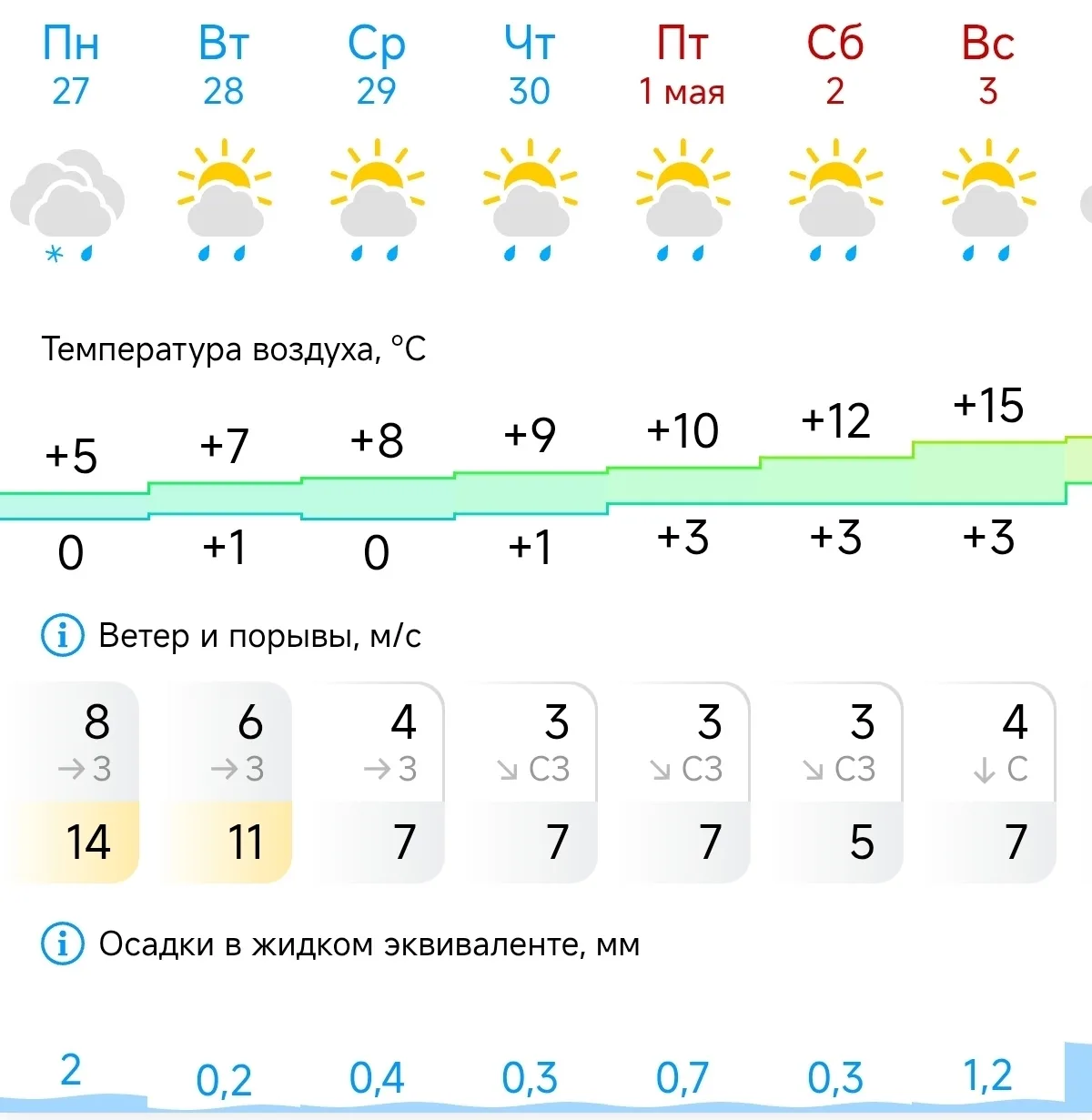Open the forecast for Сб 2
Image resolution: width=1092 pixels, height=1120 pixels.
click(x=835, y=66)
